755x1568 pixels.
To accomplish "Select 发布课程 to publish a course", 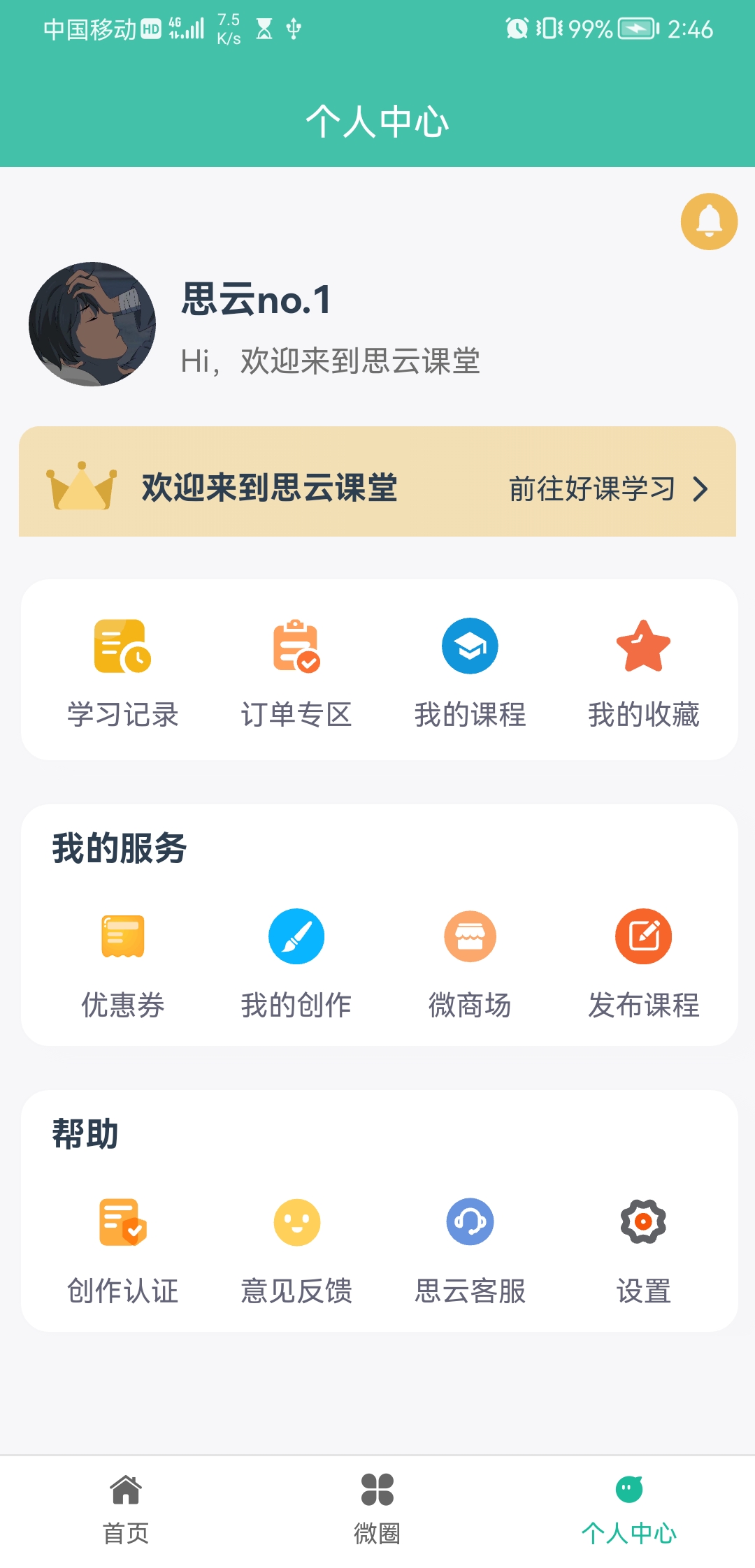I will click(x=643, y=961).
